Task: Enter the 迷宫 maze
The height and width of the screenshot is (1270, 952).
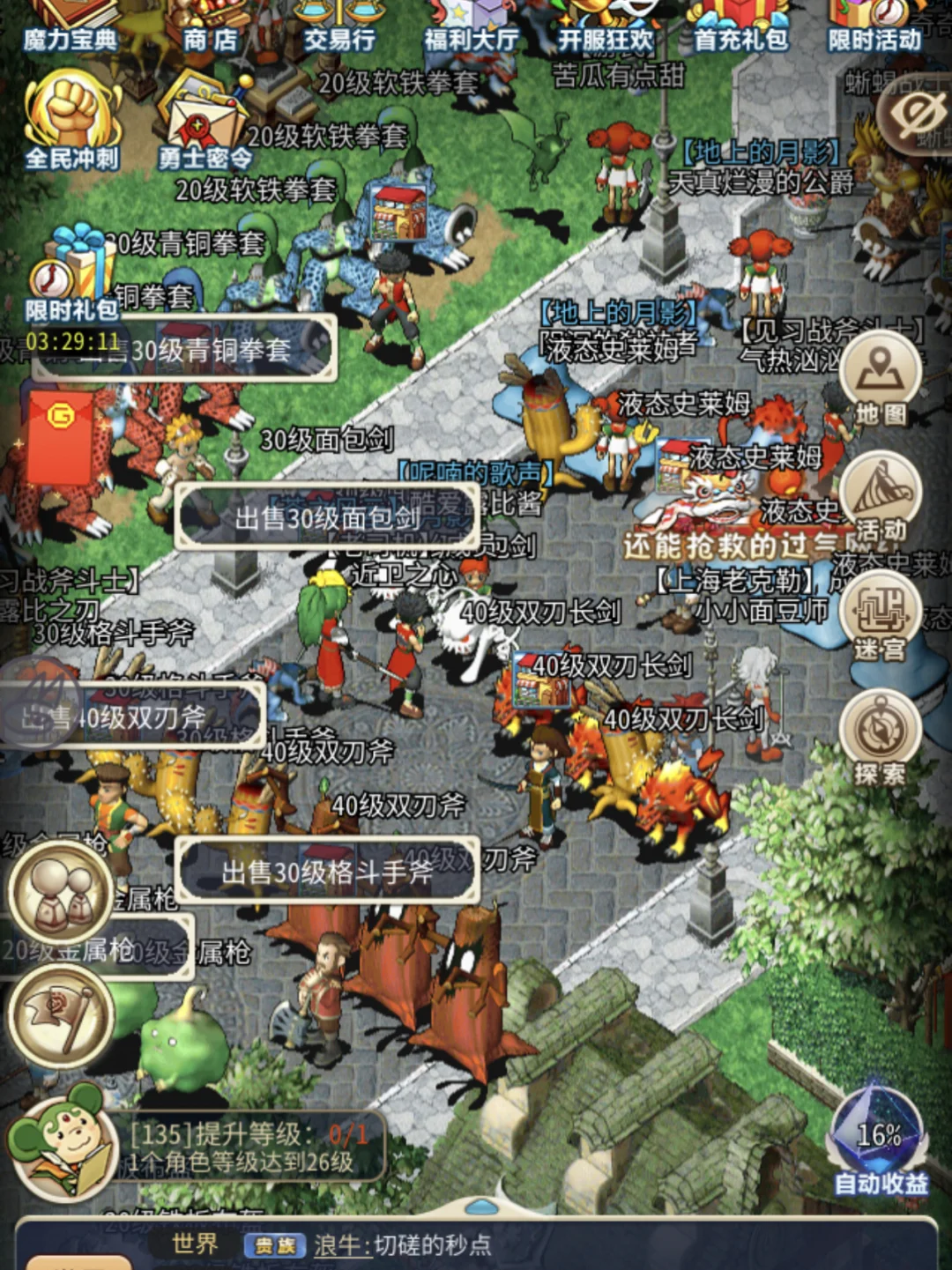Action: tap(880, 617)
